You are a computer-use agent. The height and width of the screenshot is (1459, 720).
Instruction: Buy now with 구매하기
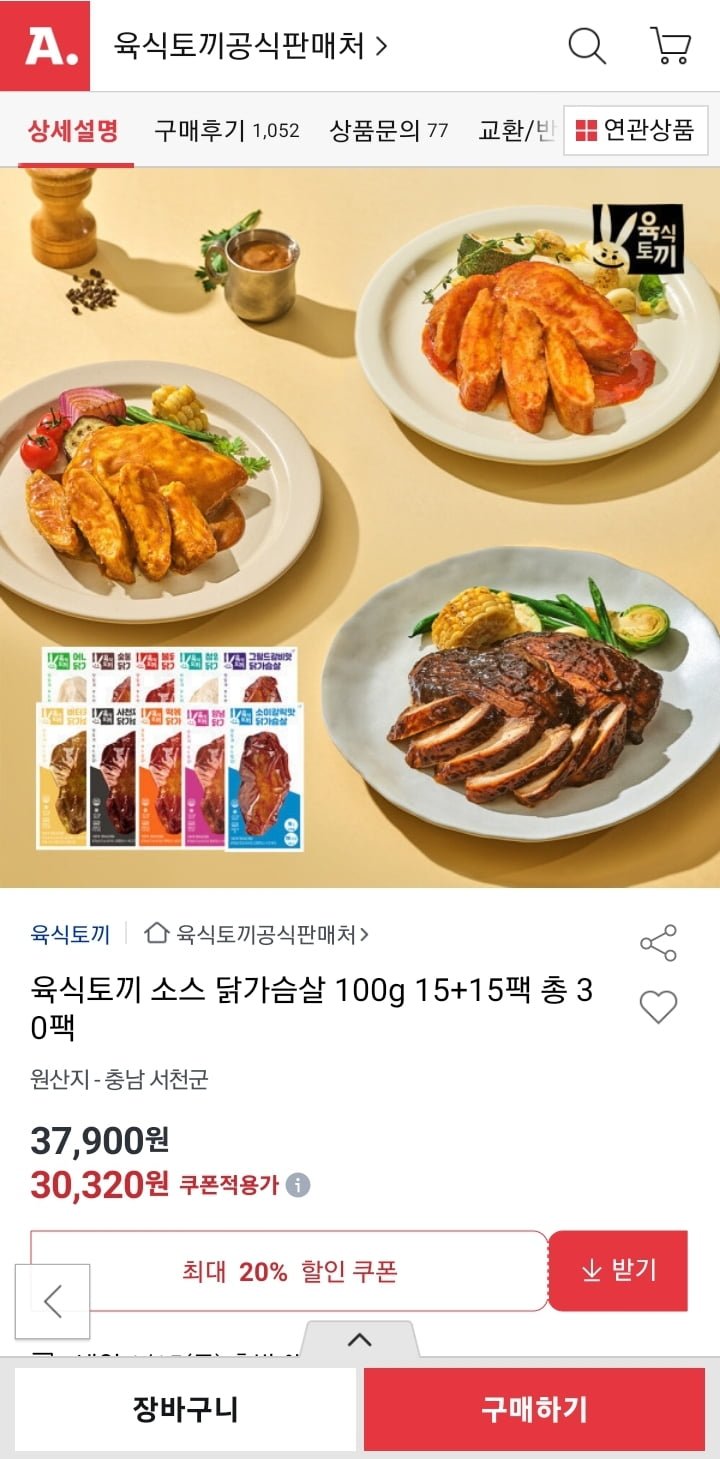534,1409
